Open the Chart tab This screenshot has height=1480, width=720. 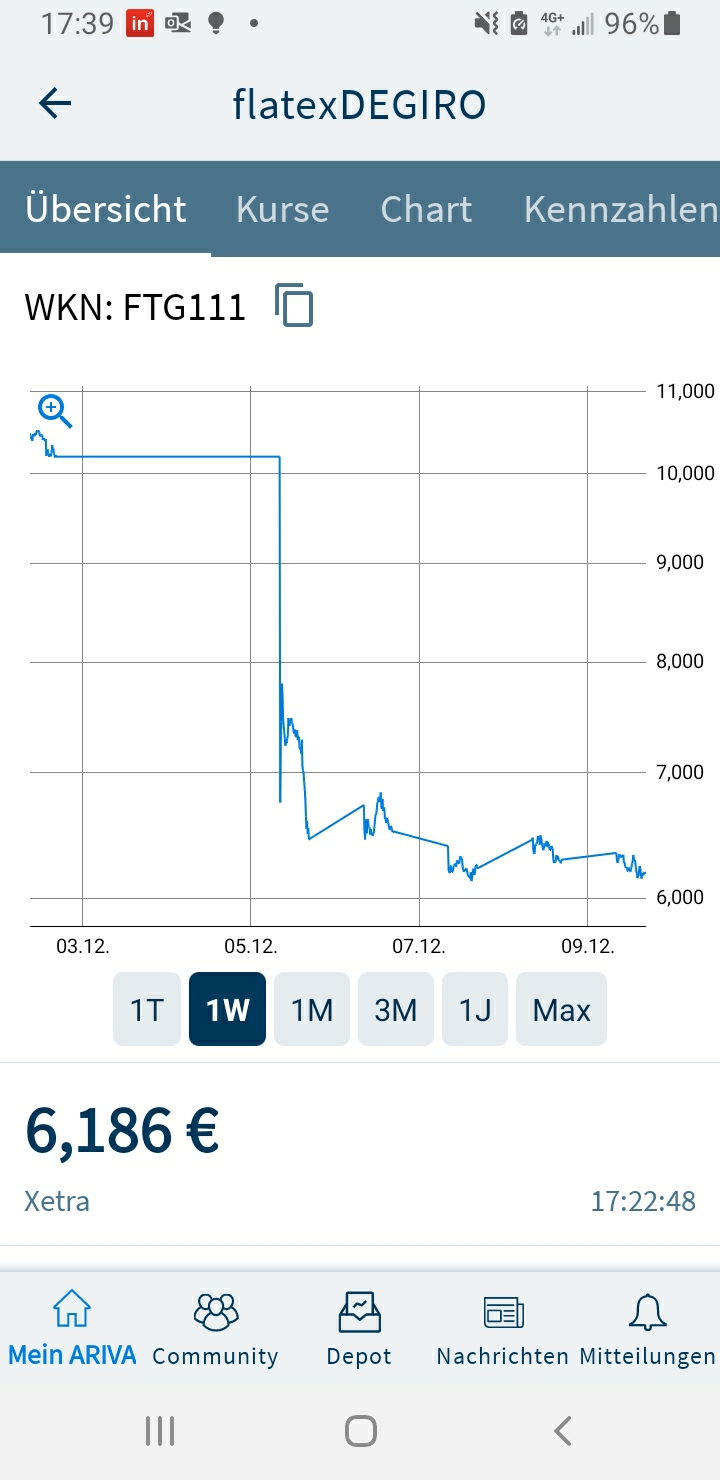[426, 209]
